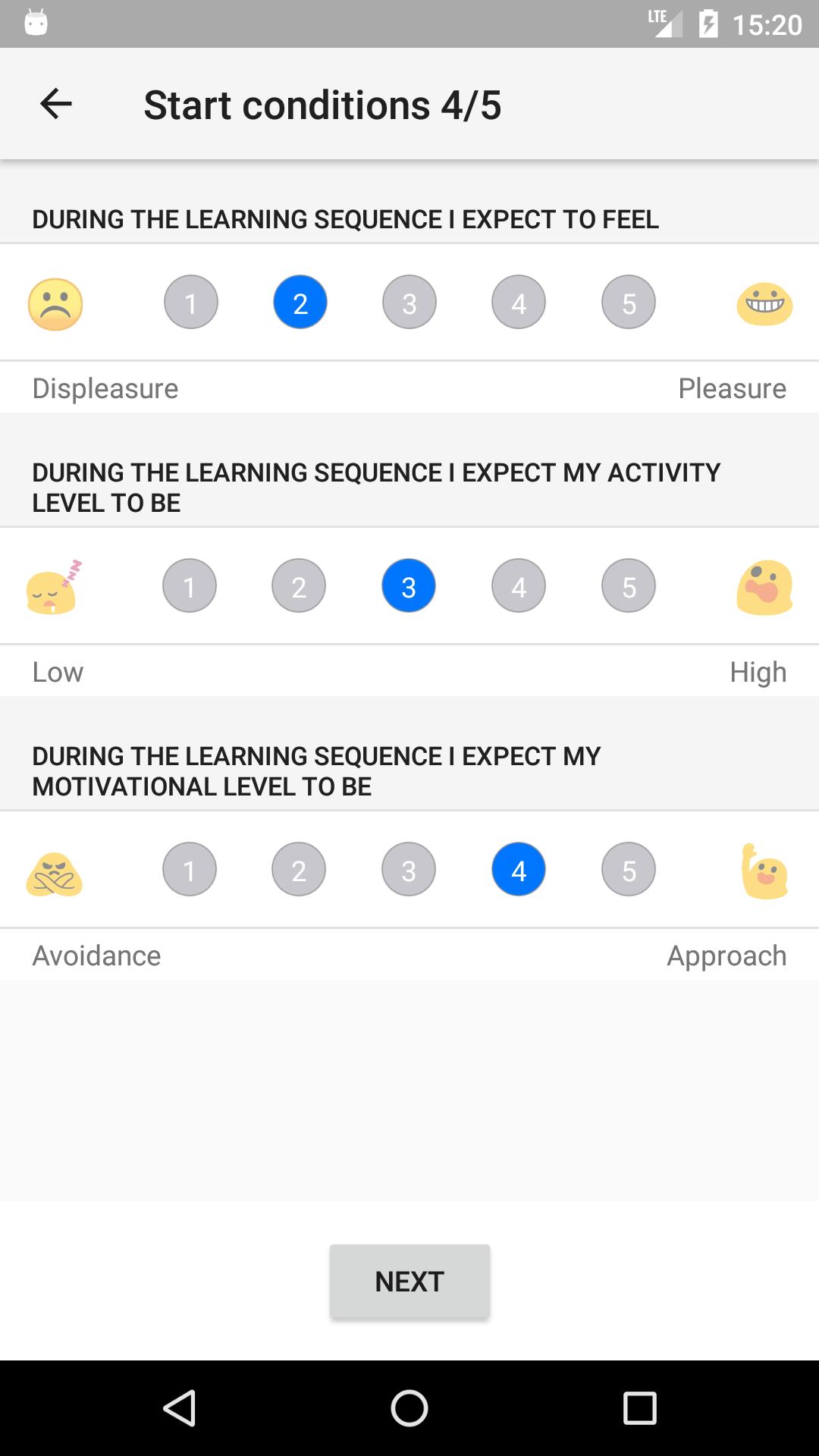This screenshot has width=819, height=1456.
Task: Choose 2 for motivational level
Action: tap(299, 870)
